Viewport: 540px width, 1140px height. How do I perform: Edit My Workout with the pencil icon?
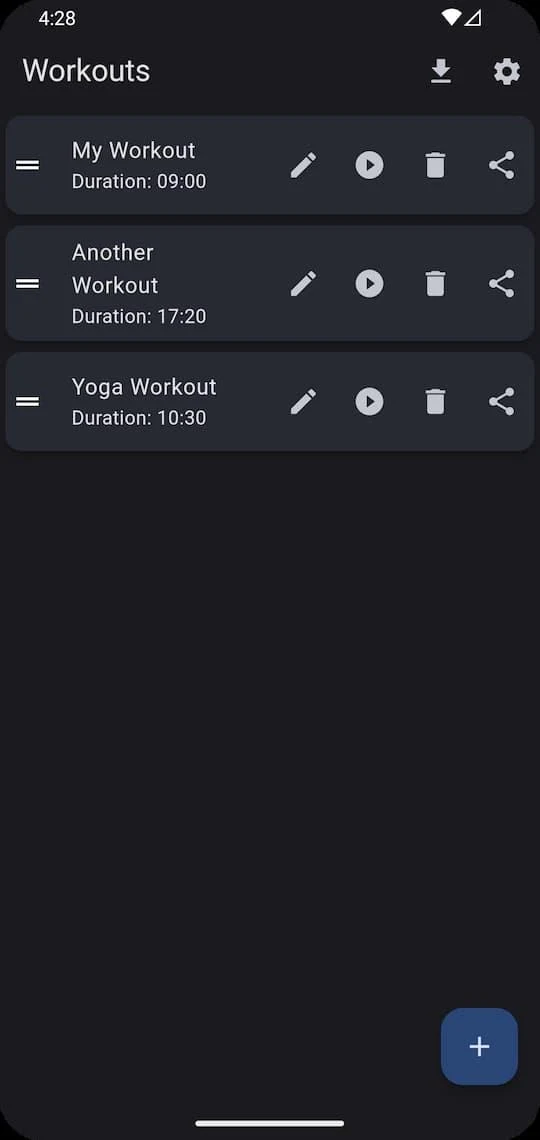coord(303,165)
